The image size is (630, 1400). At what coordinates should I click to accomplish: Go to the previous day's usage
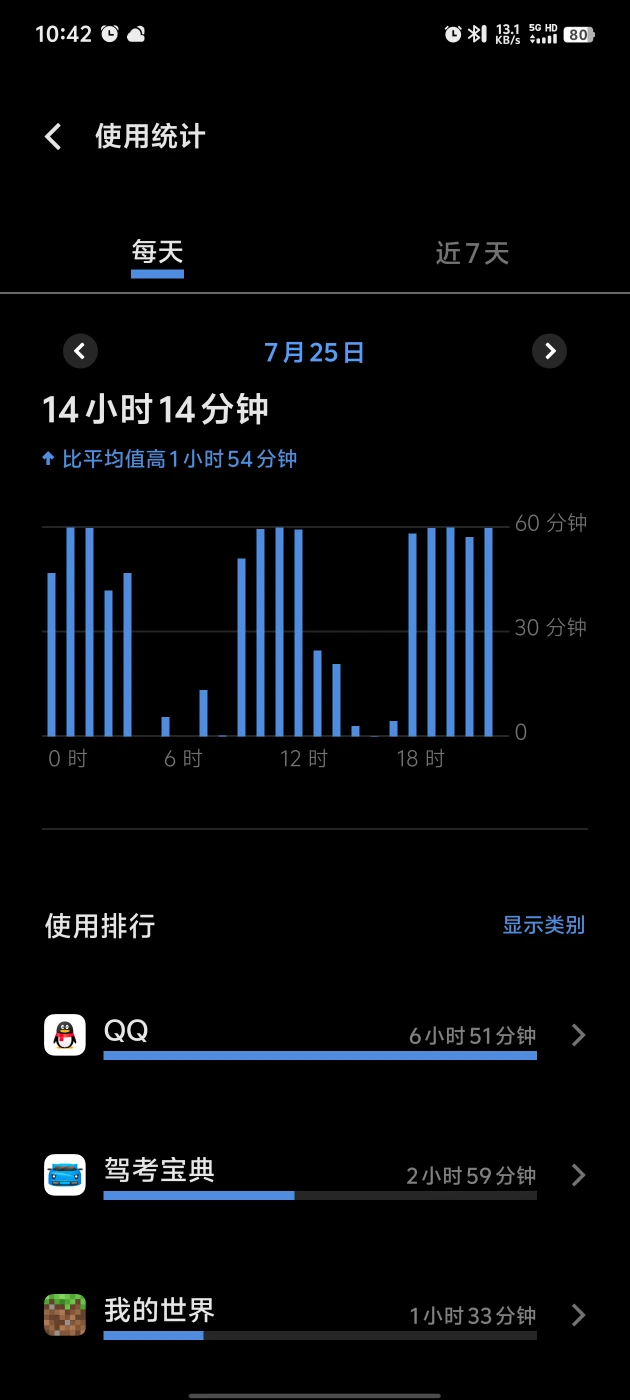[80, 351]
